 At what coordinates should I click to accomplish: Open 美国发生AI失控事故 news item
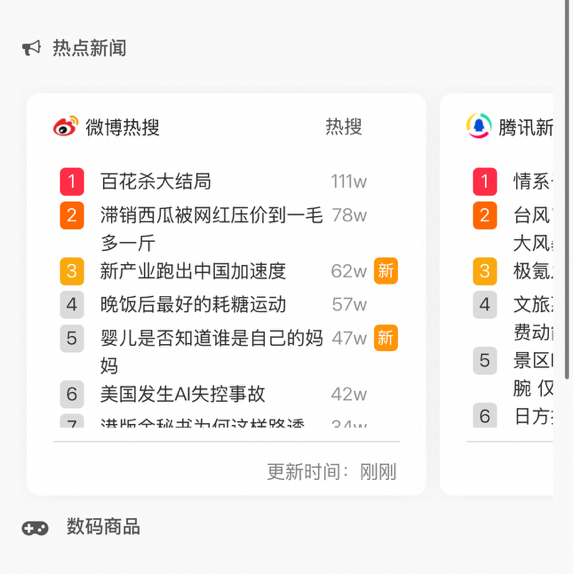(182, 394)
